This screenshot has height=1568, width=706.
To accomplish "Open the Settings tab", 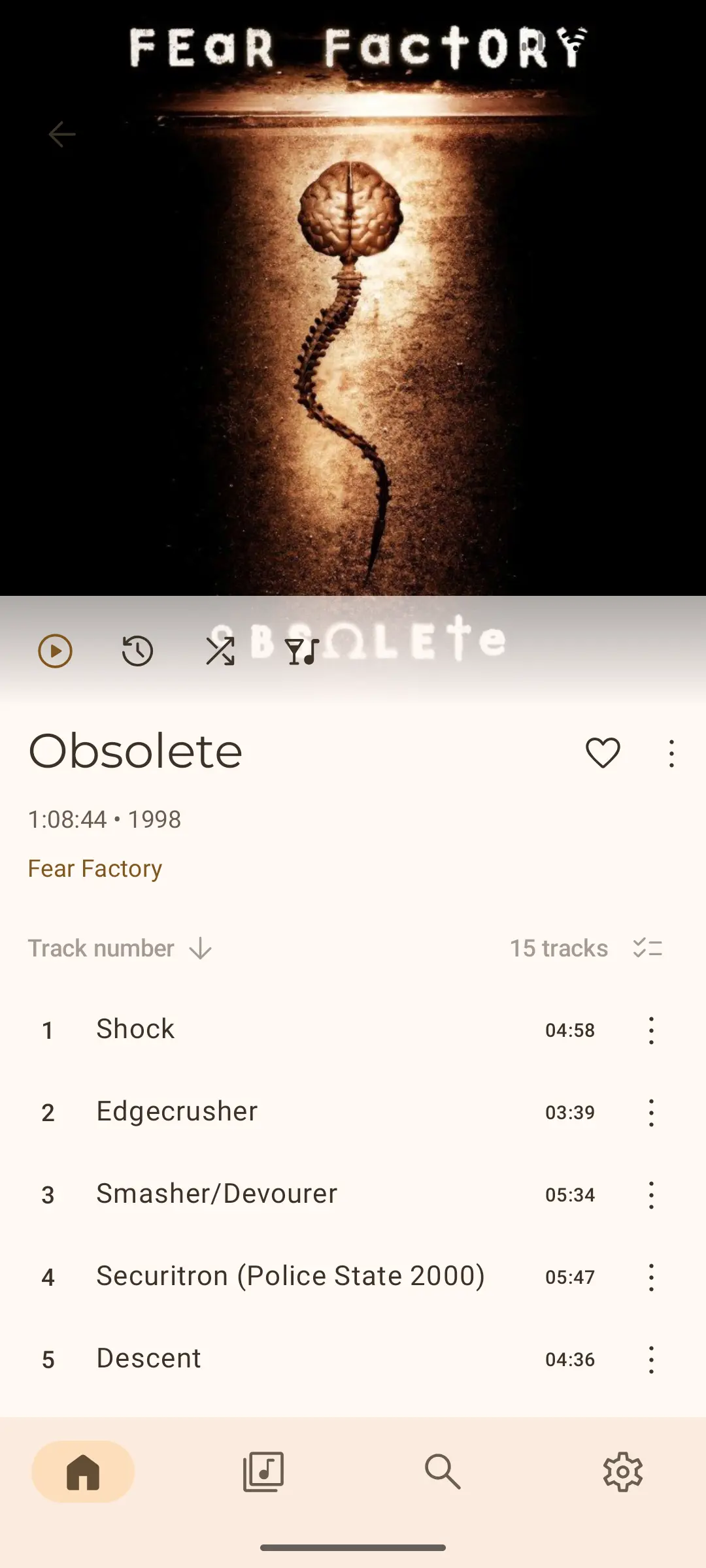I will (622, 1472).
